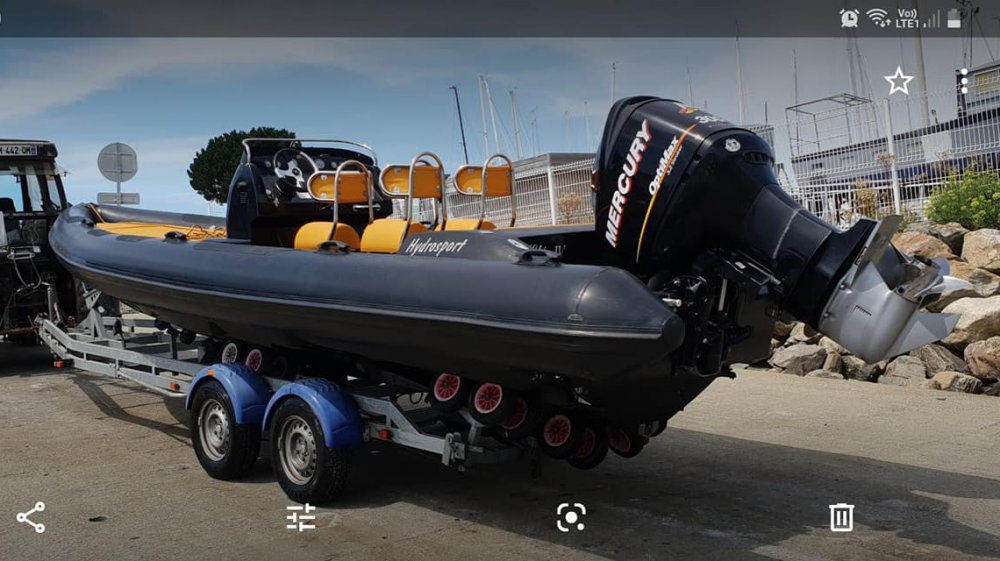Delete this photo with the trash icon
This screenshot has height=561, width=1000.
coord(841,517)
